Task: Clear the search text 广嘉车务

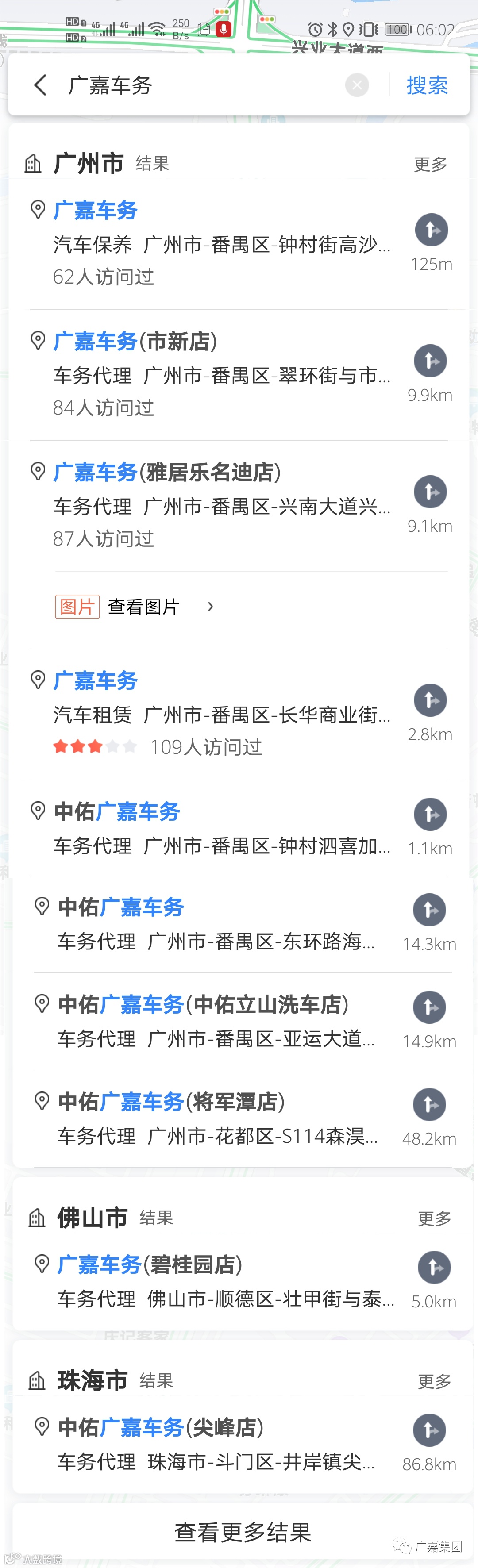Action: (x=357, y=85)
